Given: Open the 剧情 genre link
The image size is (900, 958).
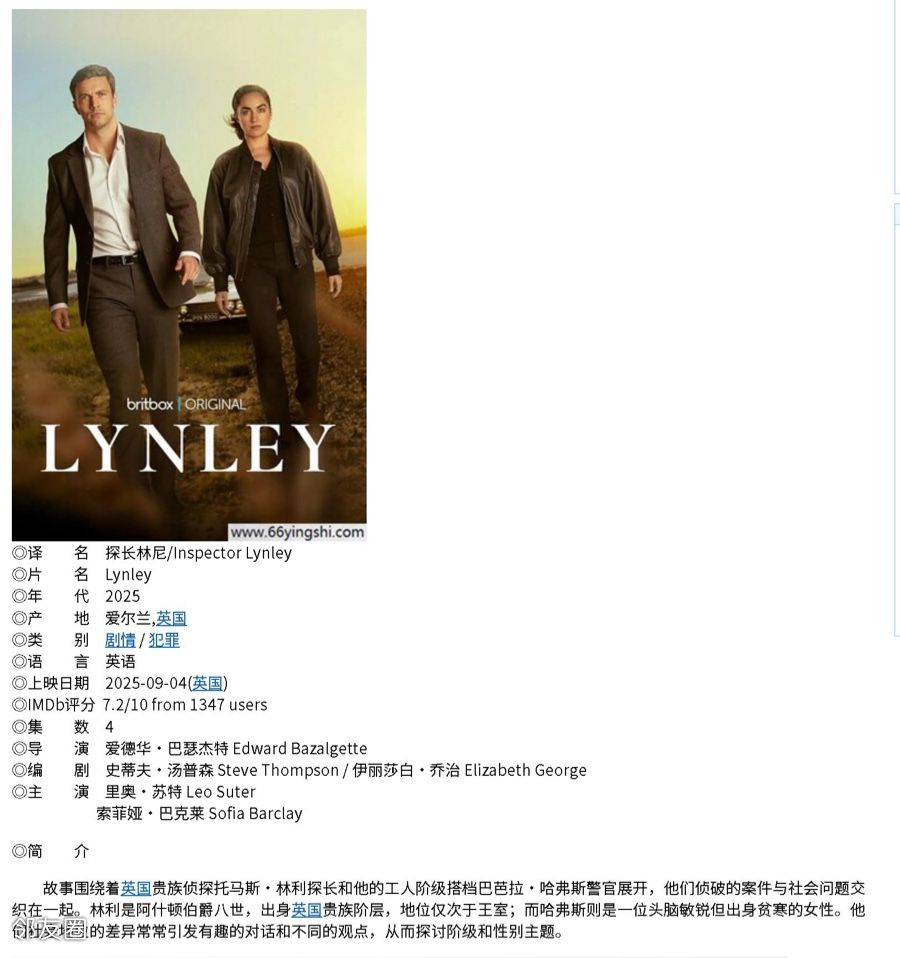Looking at the screenshot, I should 120,640.
